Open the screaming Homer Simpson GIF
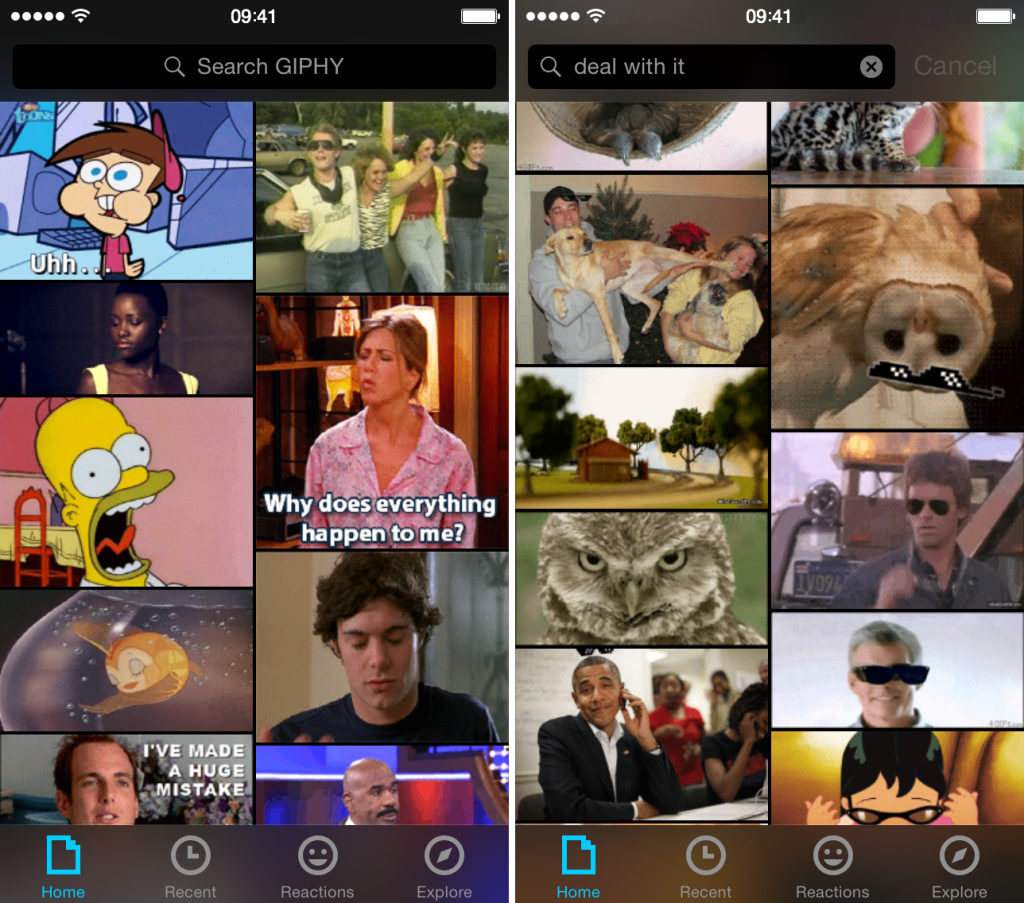 pyautogui.click(x=126, y=492)
